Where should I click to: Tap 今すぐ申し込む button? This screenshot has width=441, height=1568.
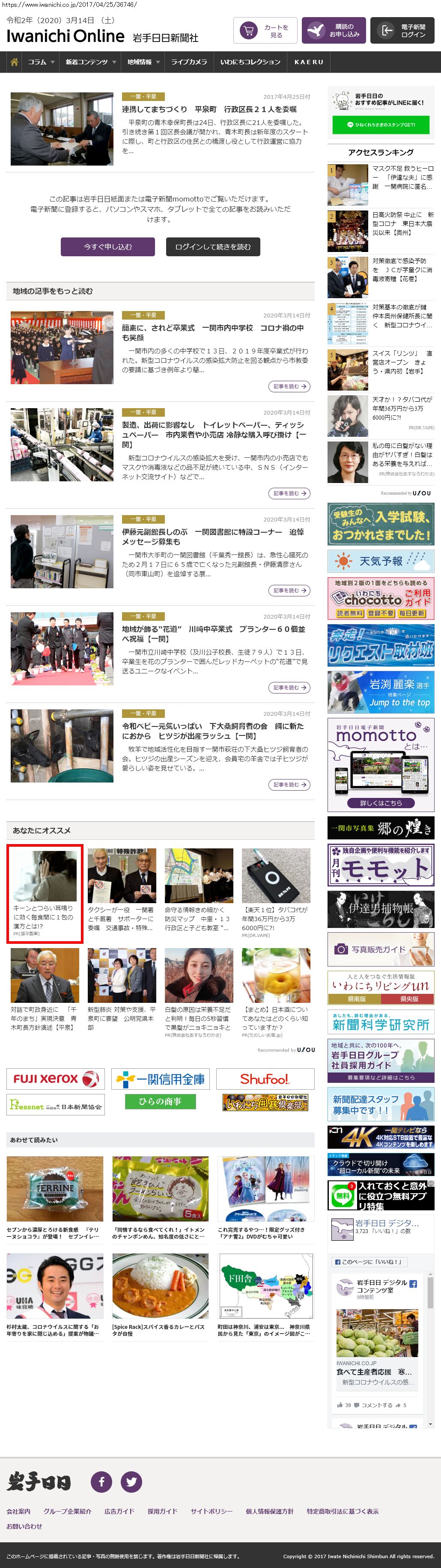[x=108, y=246]
